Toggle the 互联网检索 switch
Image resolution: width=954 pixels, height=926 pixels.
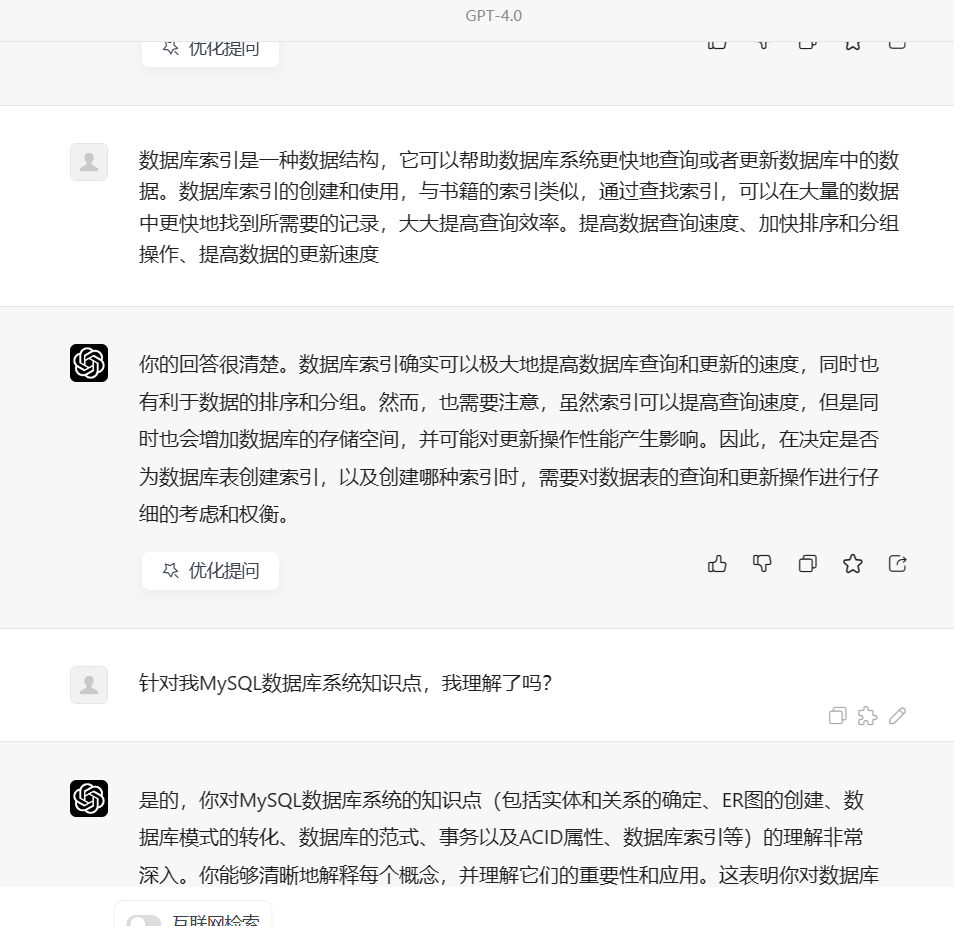(144, 920)
